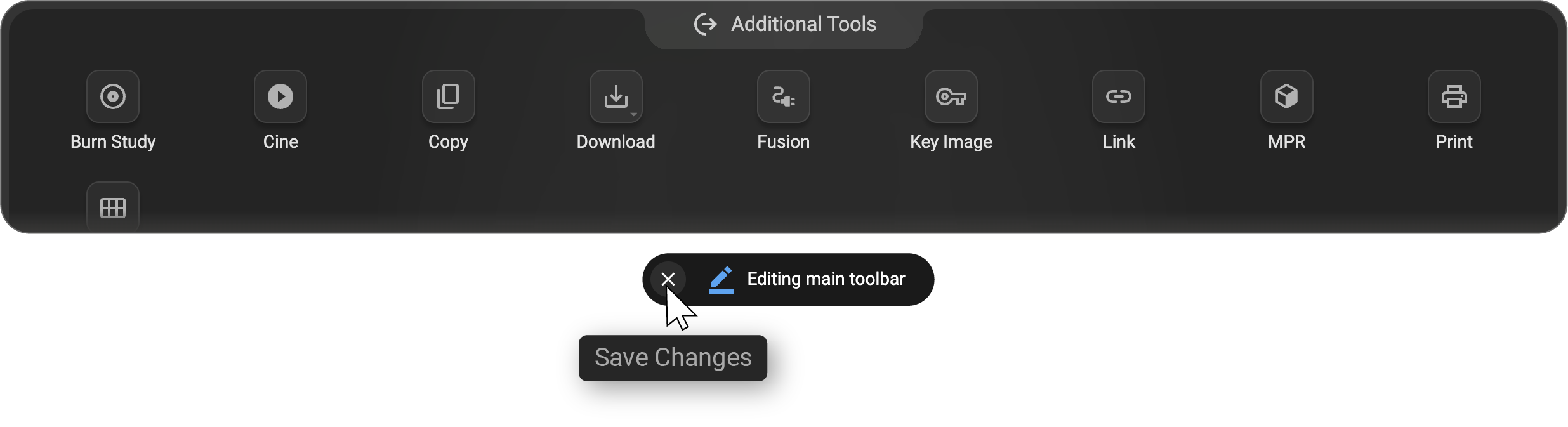Open the MPR tool
The height and width of the screenshot is (427, 1568).
[x=1286, y=96]
